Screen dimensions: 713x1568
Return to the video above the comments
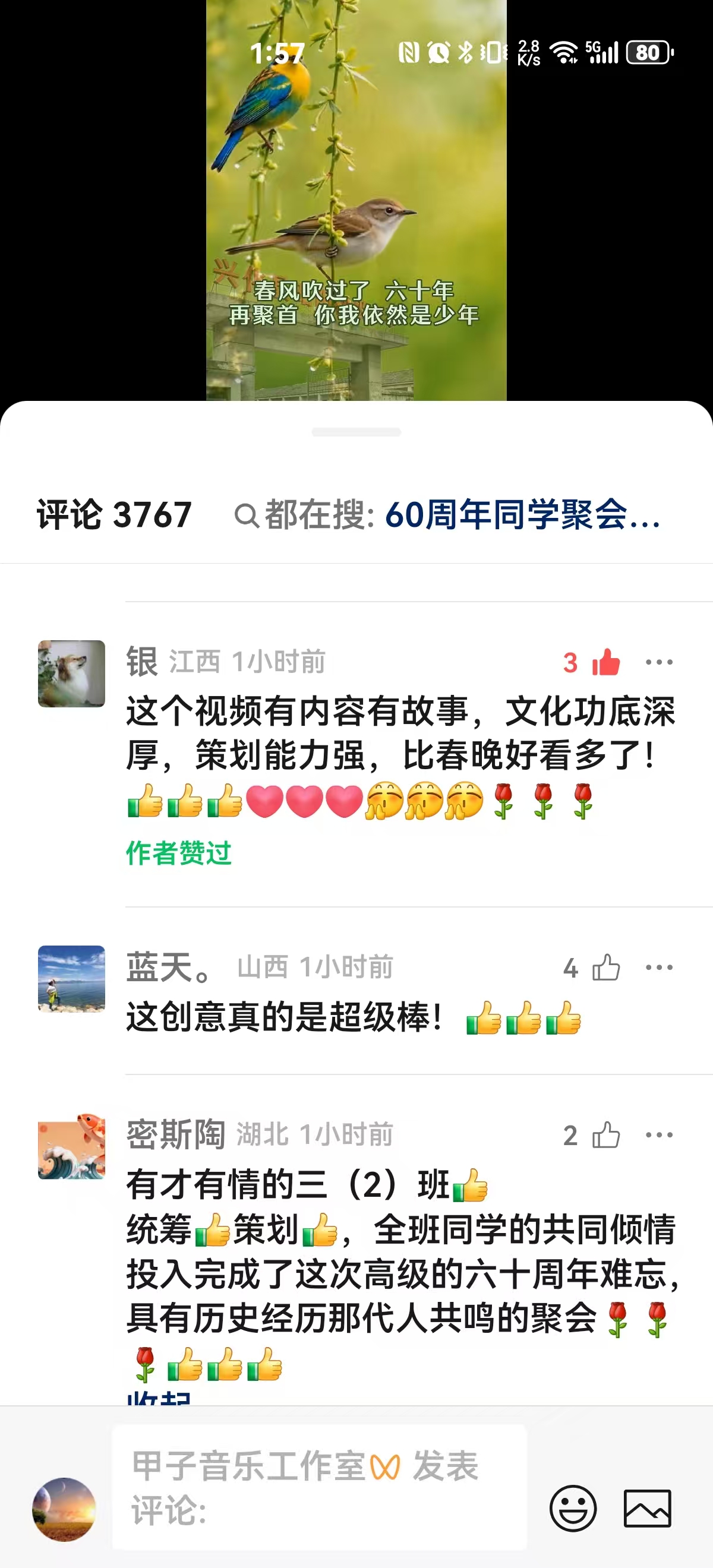click(356, 201)
